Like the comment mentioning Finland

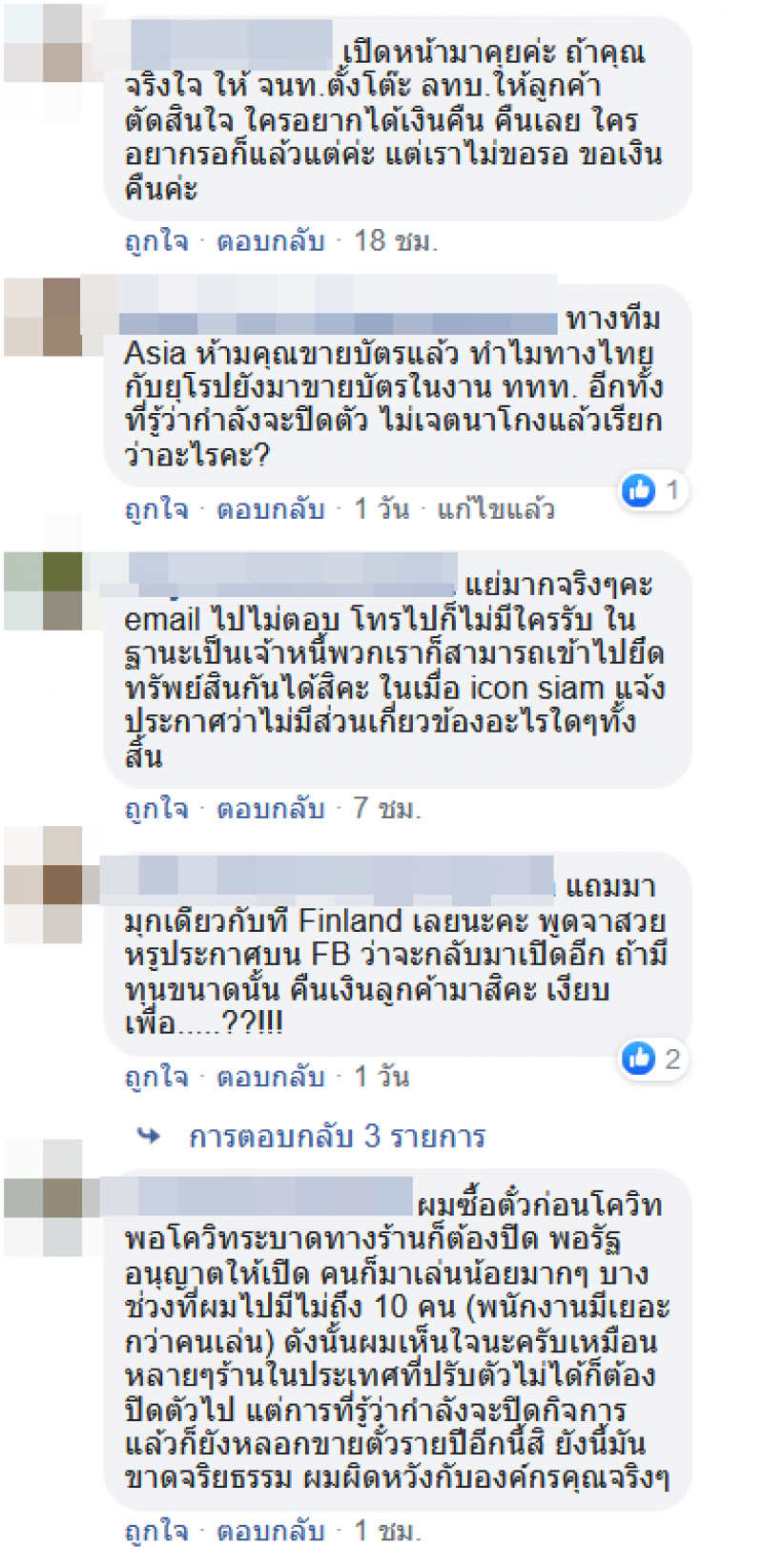pyautogui.click(x=155, y=1077)
